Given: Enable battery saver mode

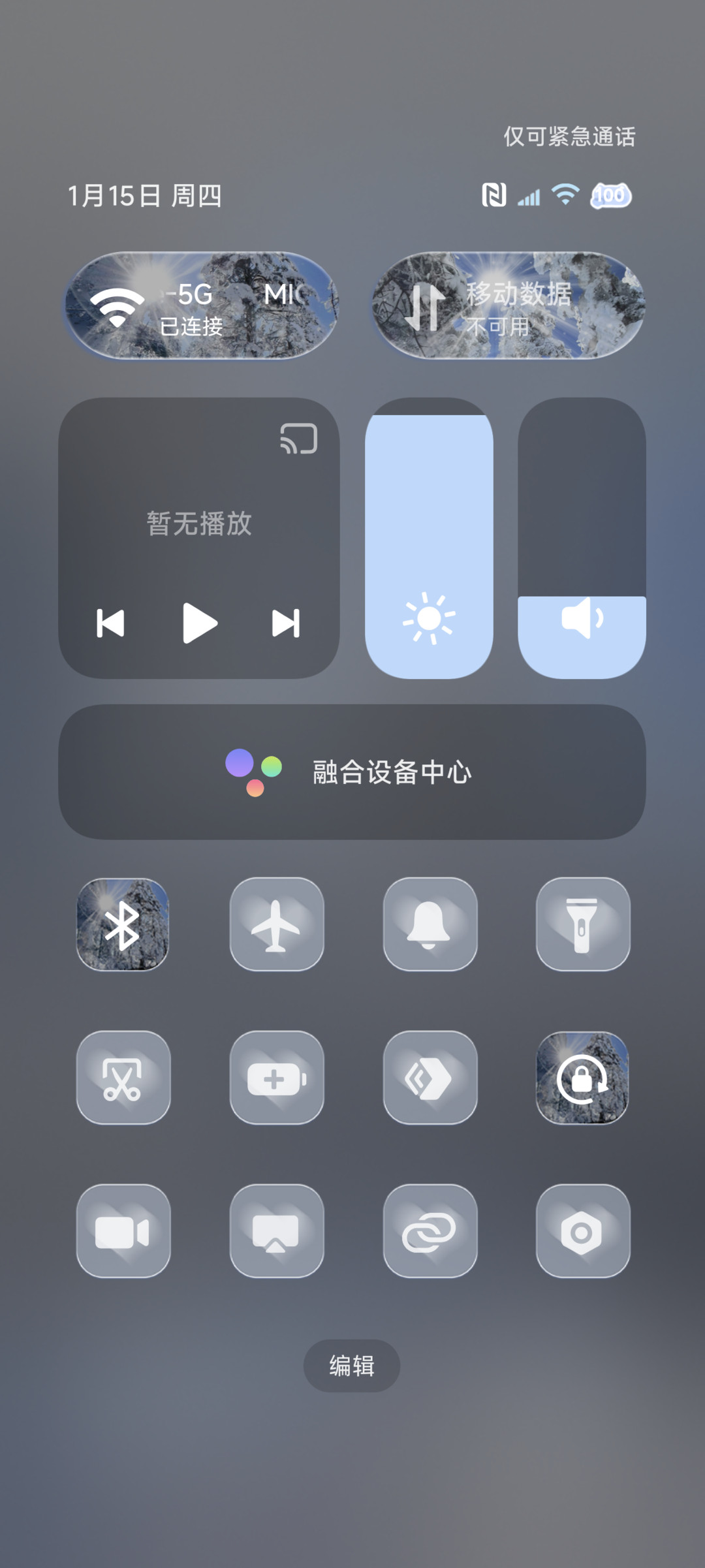Looking at the screenshot, I should coord(277,1078).
